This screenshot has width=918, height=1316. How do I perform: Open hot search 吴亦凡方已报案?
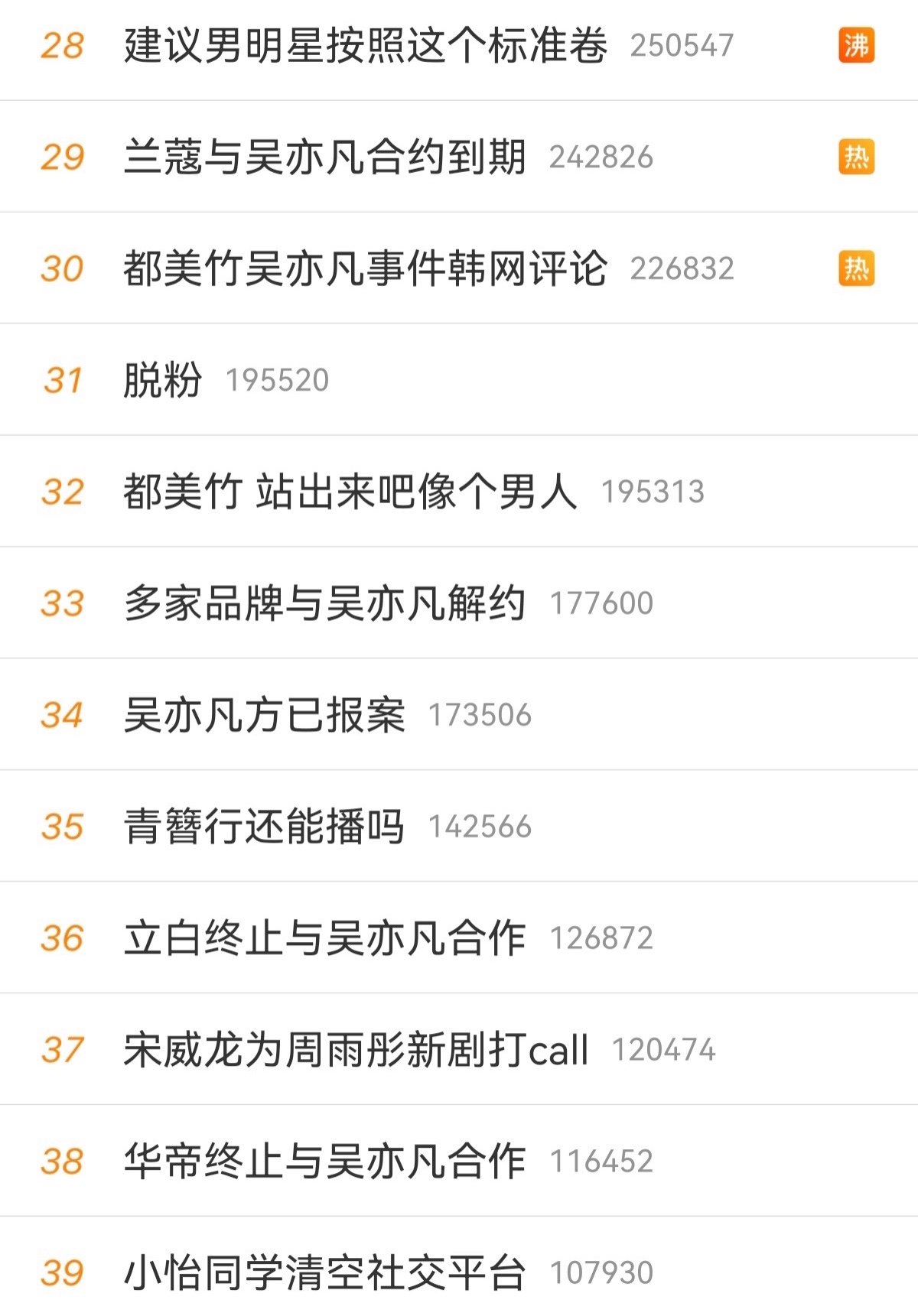[264, 715]
